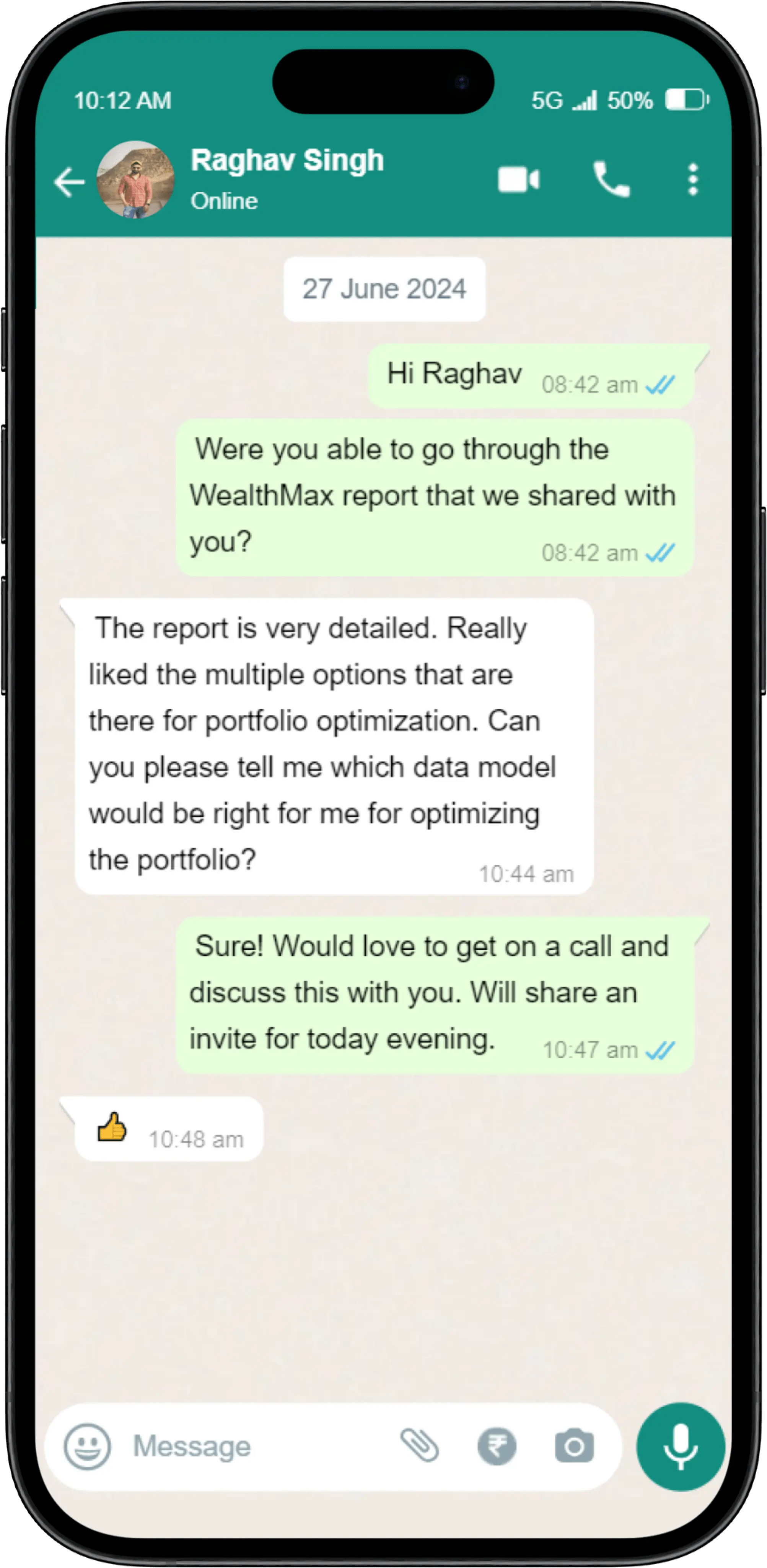
Task: Record a voice message with the microphone
Action: tap(681, 1446)
